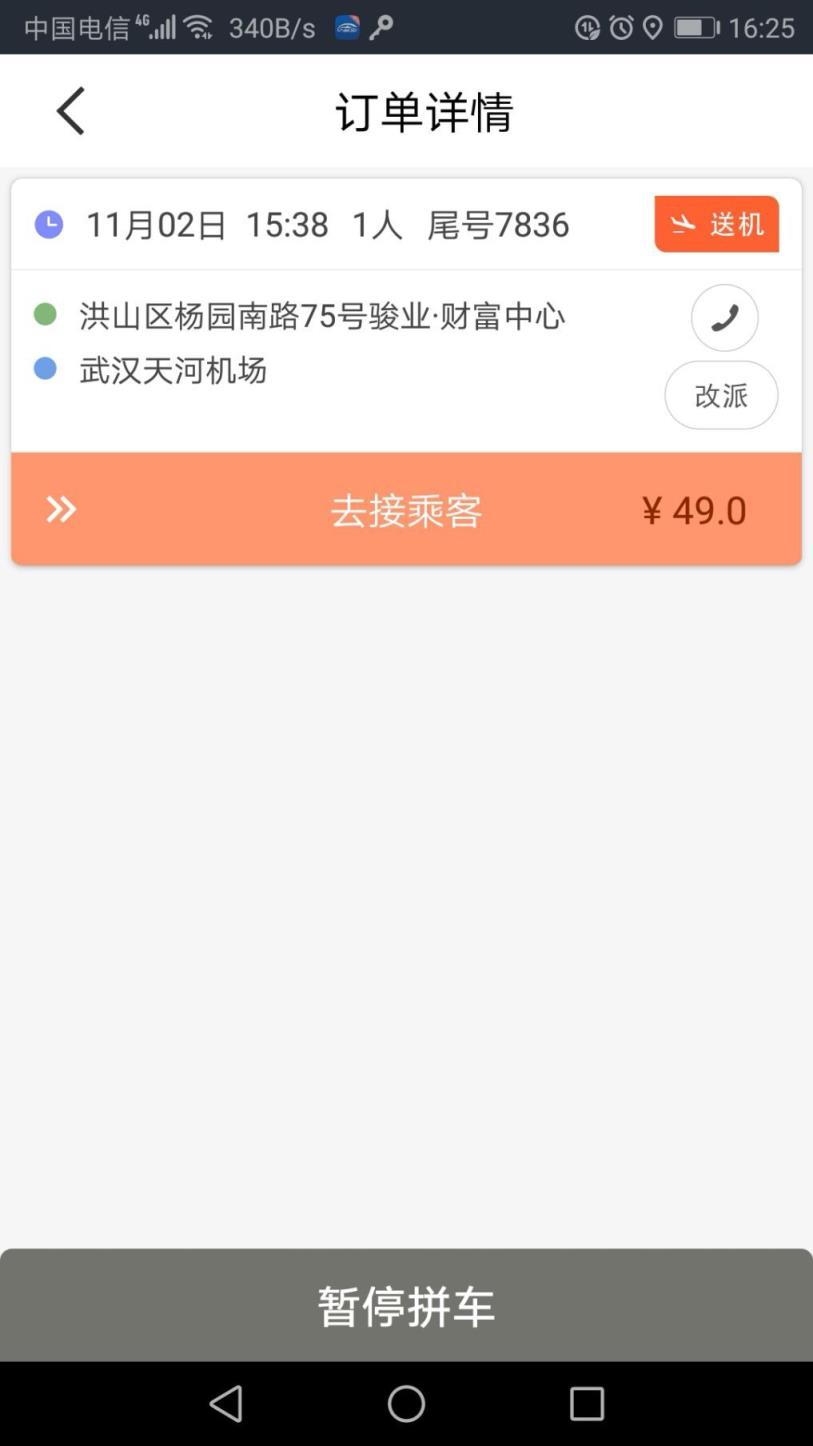Screen dimensions: 813x1446
Task: Tap 改派 to reassign the order
Action: (x=721, y=395)
